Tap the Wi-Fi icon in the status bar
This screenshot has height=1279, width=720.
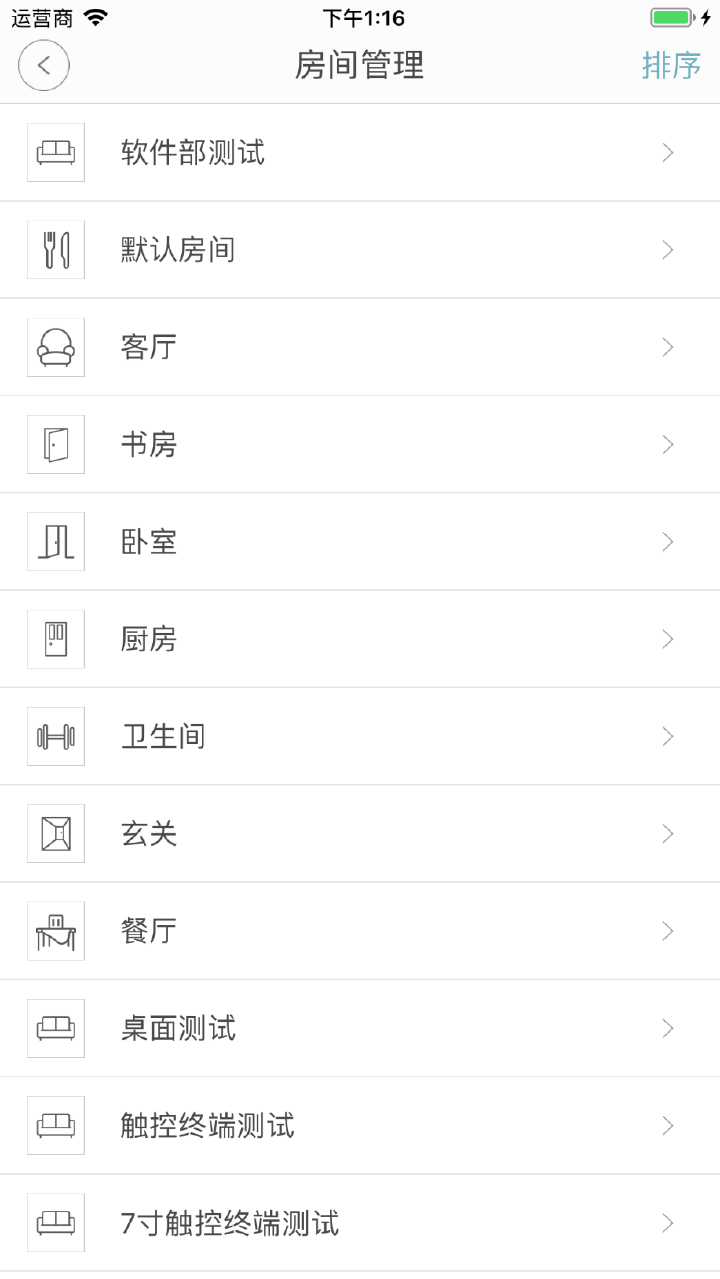(x=95, y=16)
